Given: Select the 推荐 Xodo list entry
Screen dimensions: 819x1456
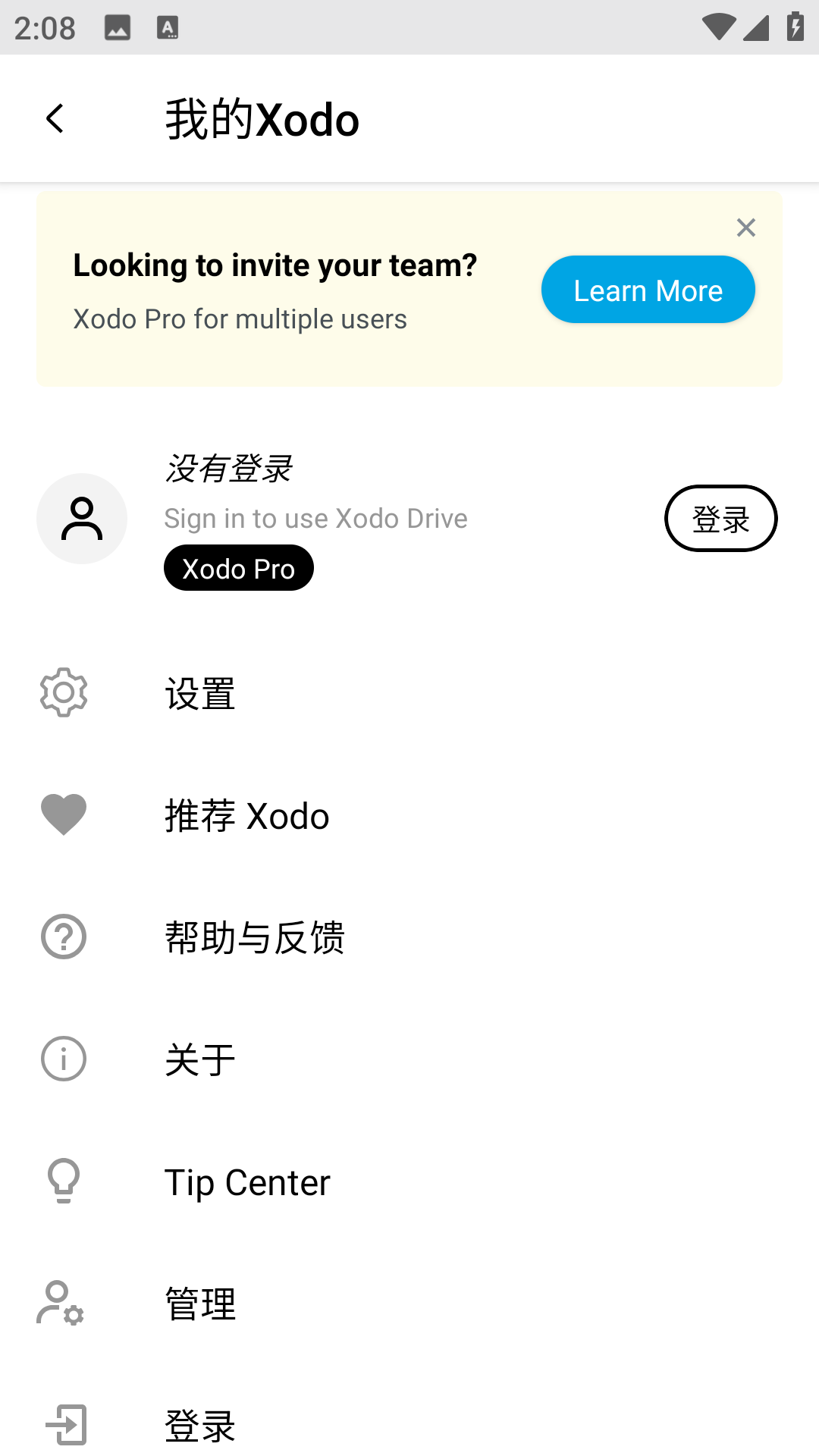Looking at the screenshot, I should [x=246, y=814].
